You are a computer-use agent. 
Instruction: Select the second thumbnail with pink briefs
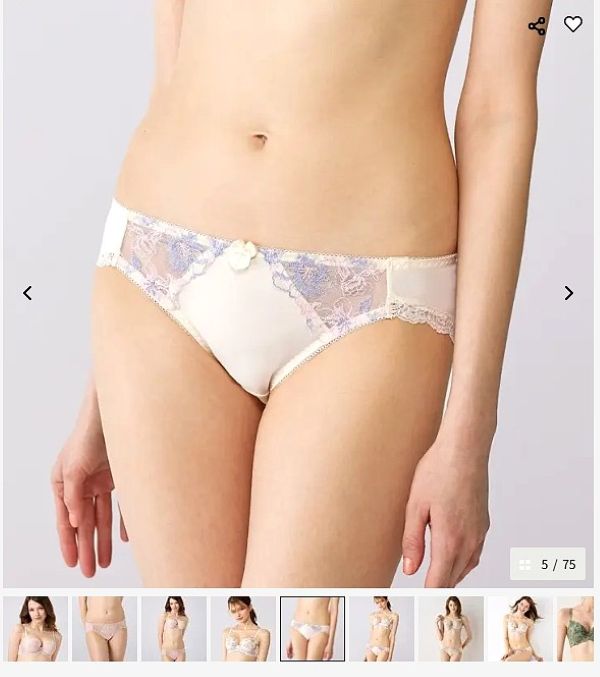tap(104, 629)
